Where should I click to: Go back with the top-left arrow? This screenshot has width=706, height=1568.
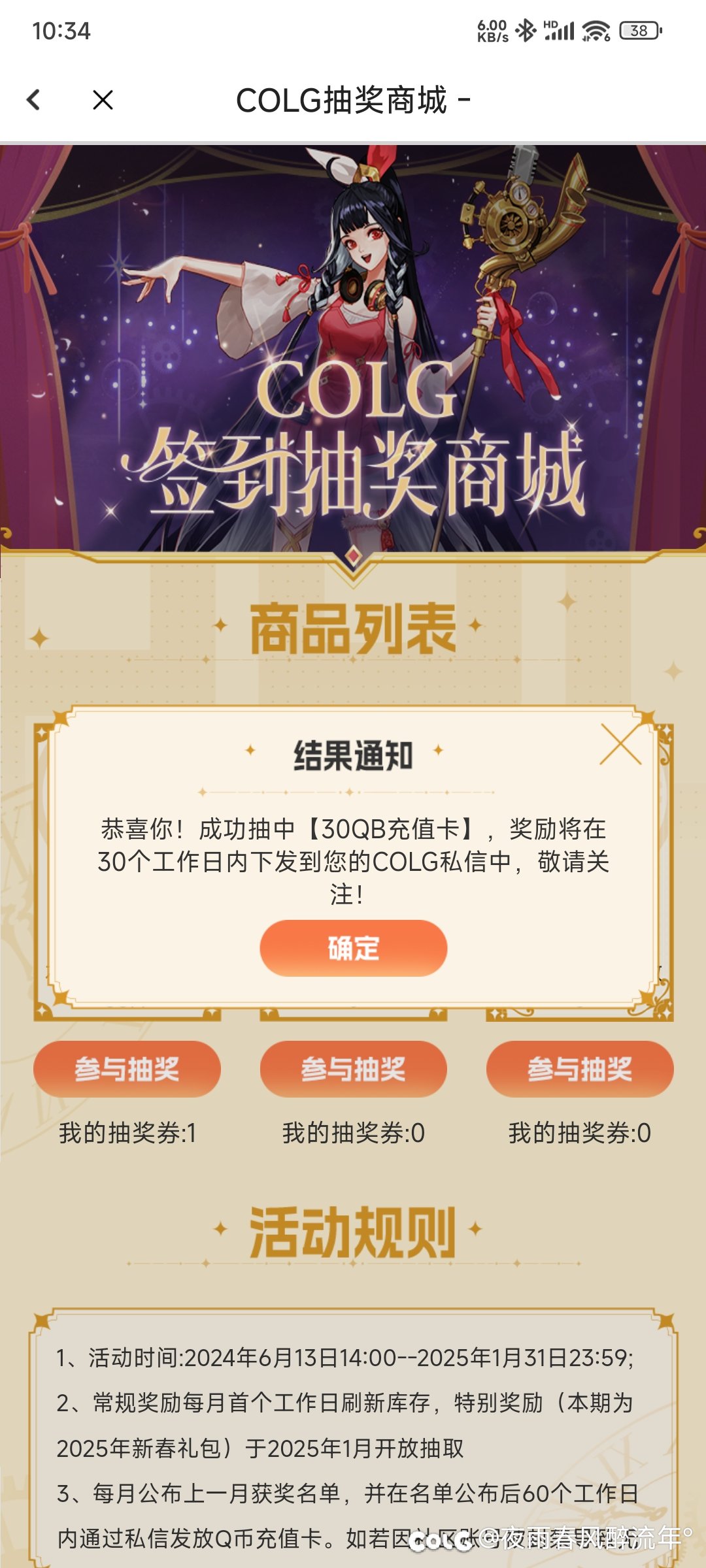(x=34, y=100)
